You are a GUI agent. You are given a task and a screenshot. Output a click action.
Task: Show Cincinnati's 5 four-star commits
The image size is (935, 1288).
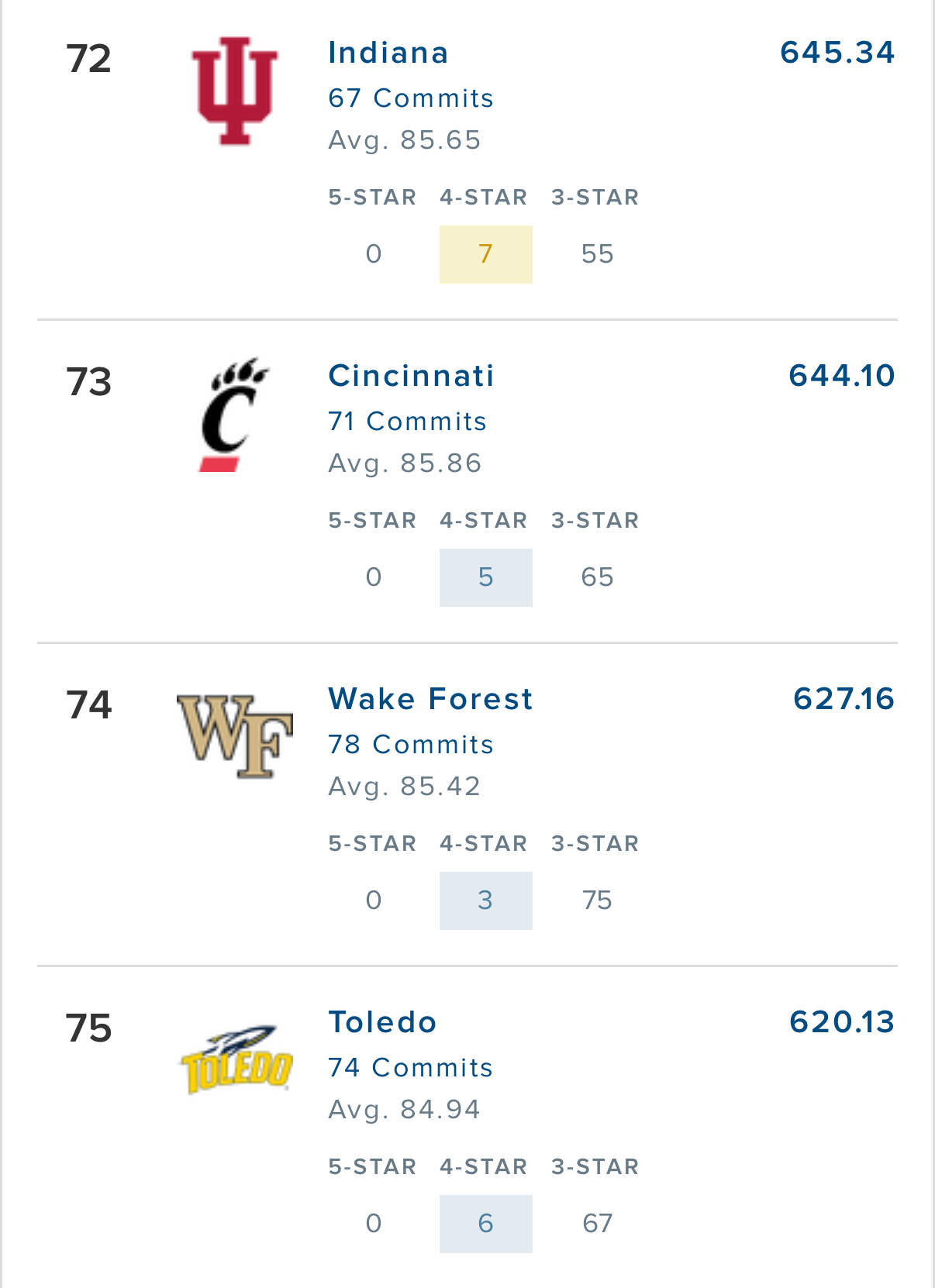click(485, 577)
